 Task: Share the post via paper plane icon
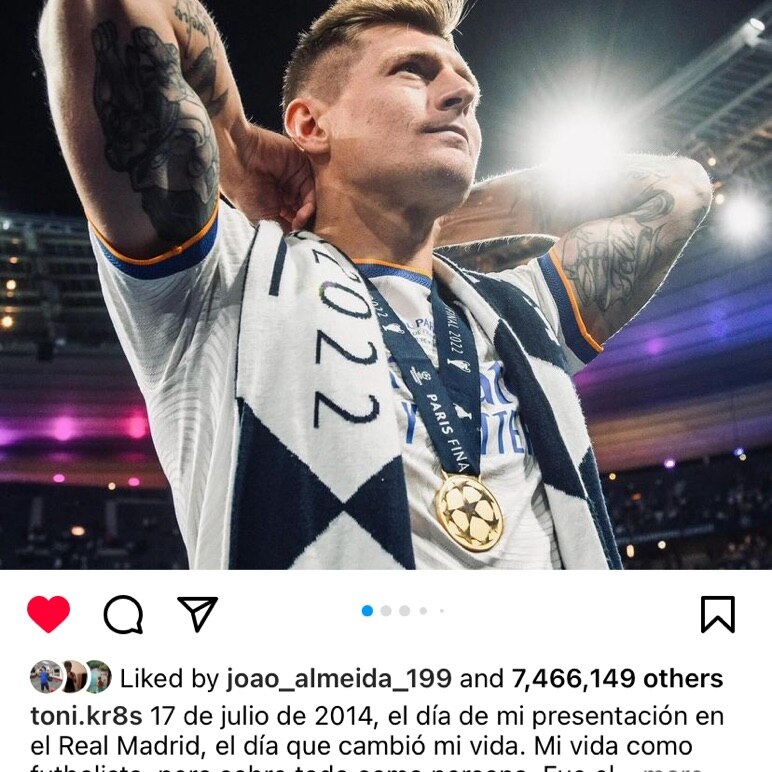point(197,613)
